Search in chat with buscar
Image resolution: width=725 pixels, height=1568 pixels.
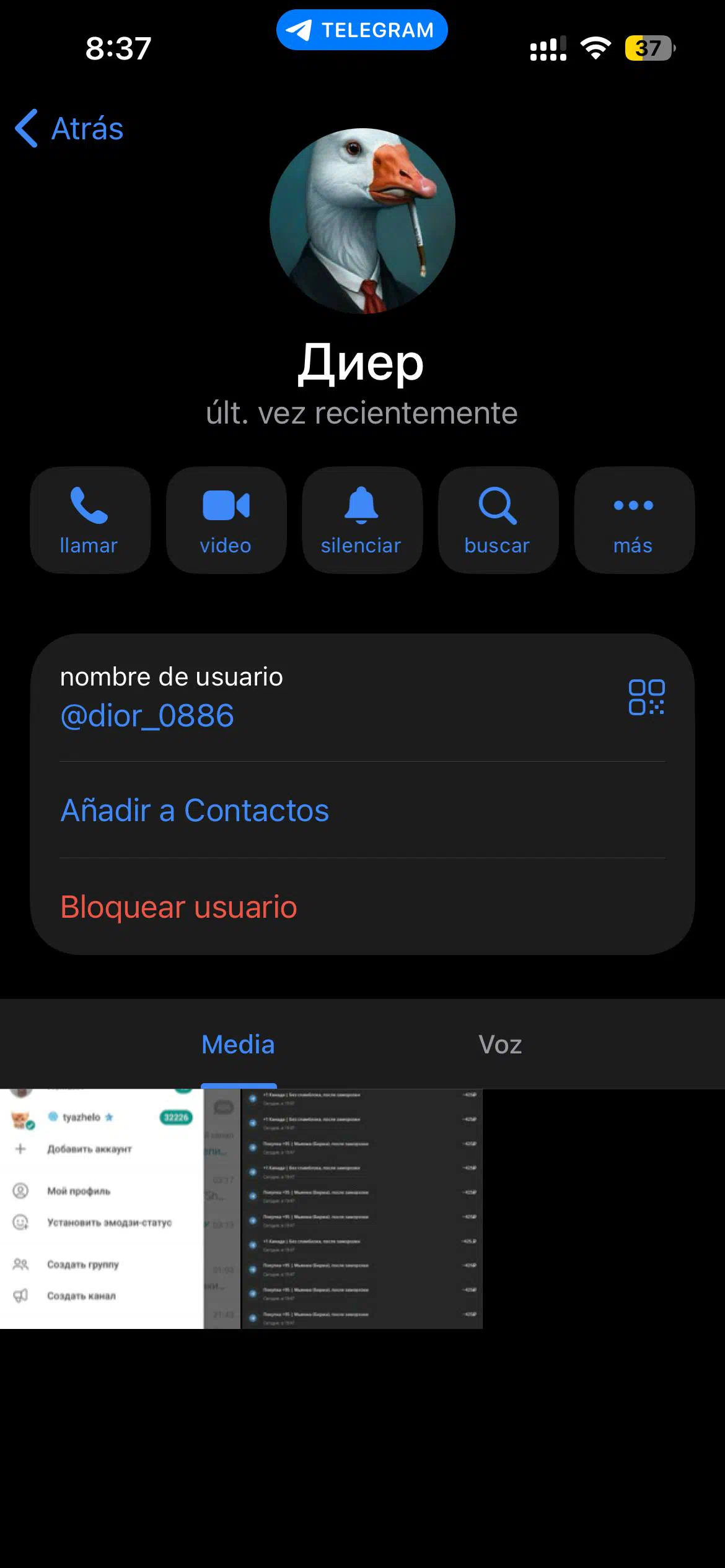click(498, 520)
